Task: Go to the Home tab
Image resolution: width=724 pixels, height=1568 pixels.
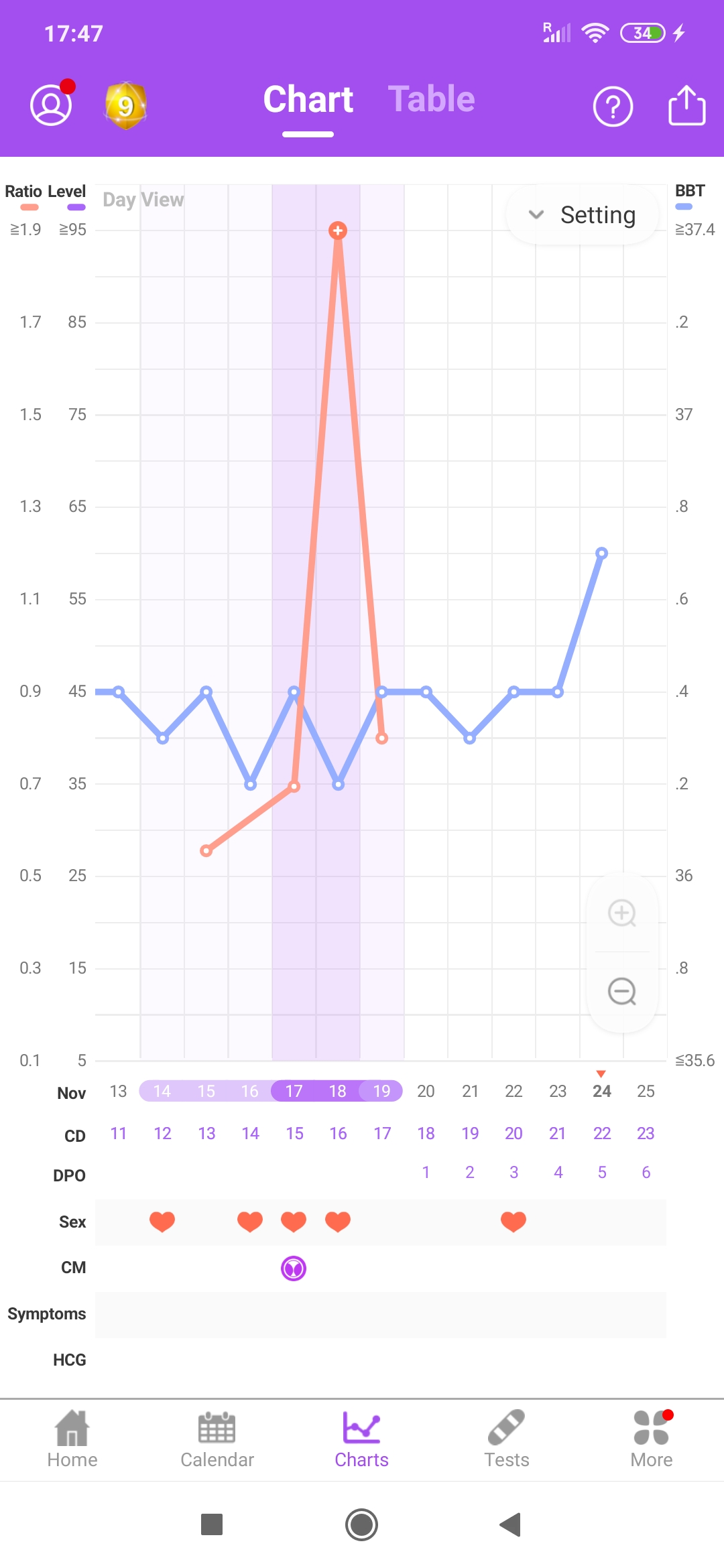Action: click(72, 1439)
